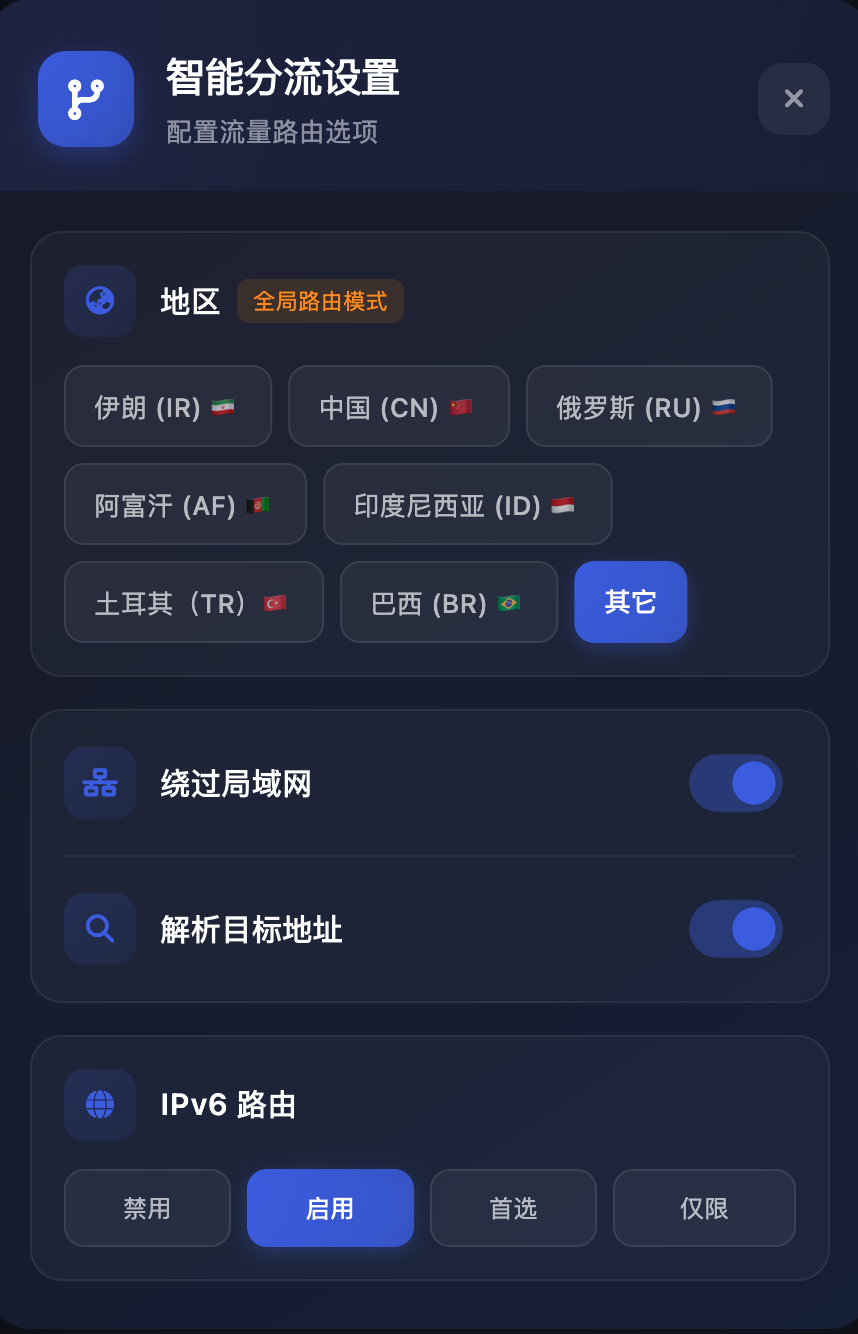Screen dimensions: 858x1334
Task: Choose the 印度尼西亚 (ID) chip
Action: click(x=467, y=504)
